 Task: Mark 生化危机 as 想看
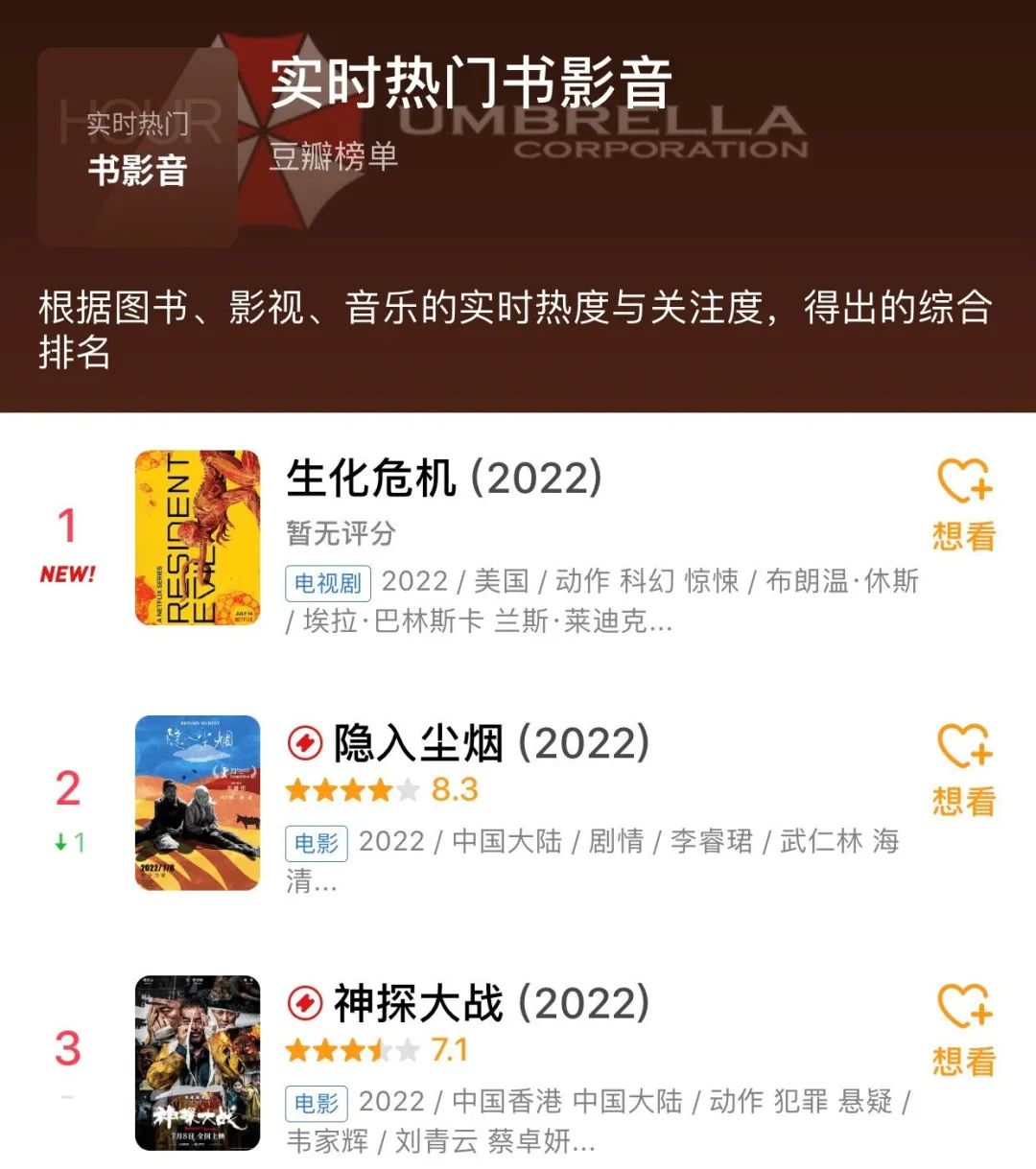coord(963,504)
